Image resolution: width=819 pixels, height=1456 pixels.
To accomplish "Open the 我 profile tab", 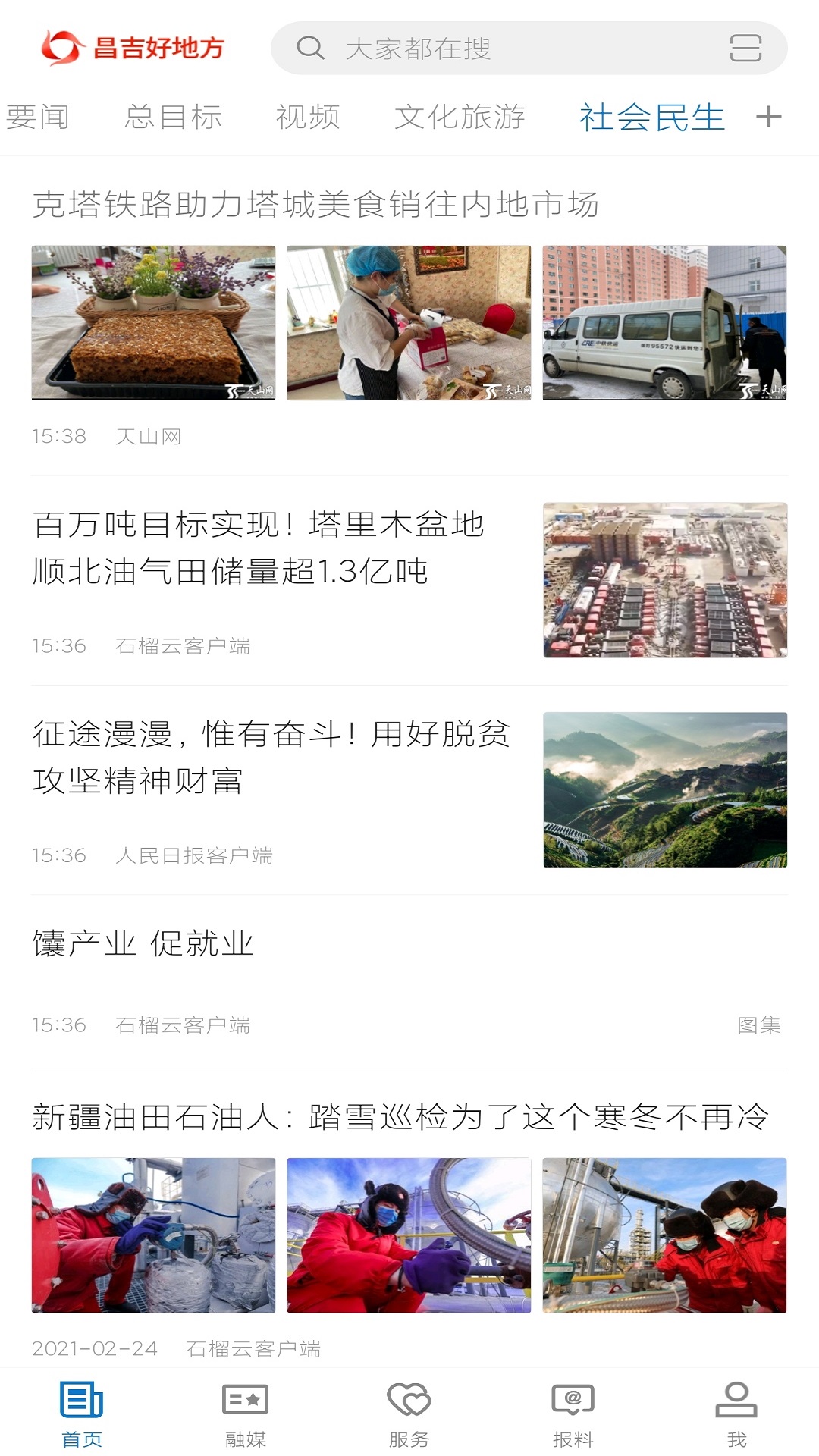I will click(736, 1414).
